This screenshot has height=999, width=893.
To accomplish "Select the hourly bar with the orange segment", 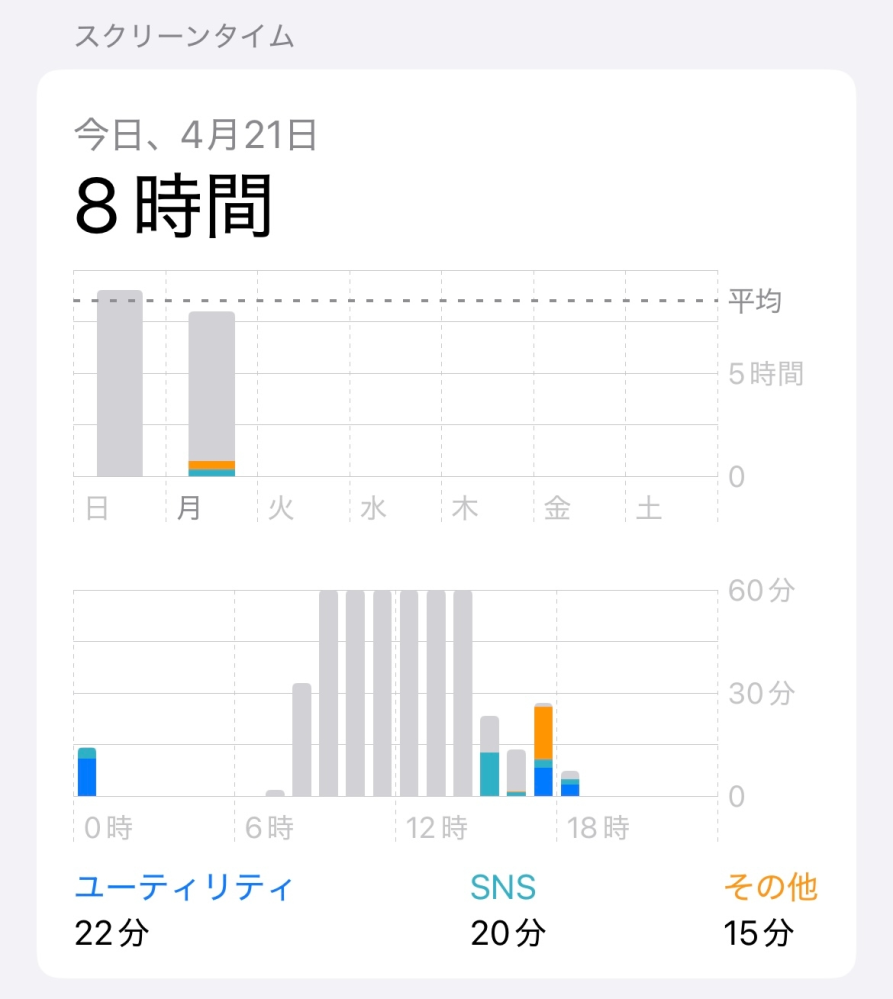I will pos(543,750).
